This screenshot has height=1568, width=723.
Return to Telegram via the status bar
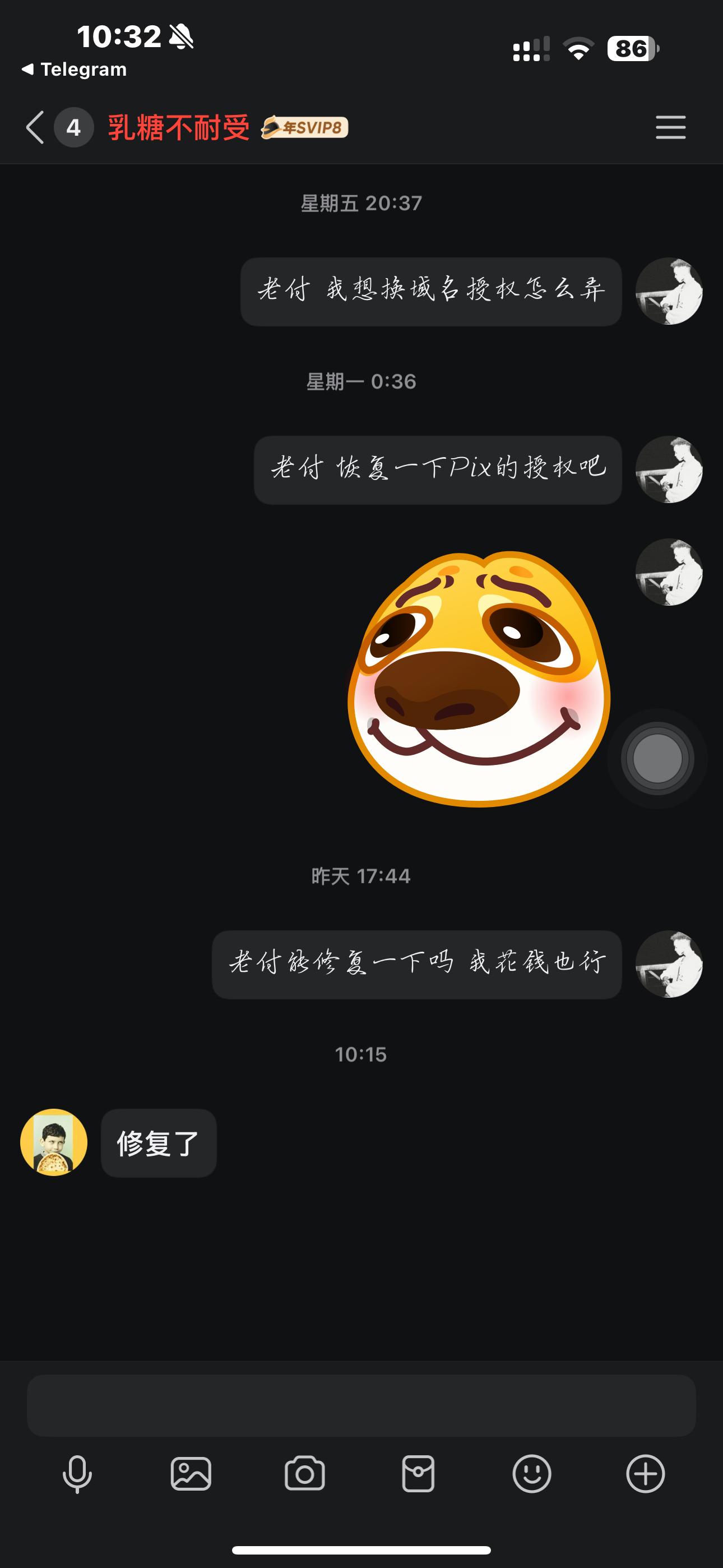point(74,70)
